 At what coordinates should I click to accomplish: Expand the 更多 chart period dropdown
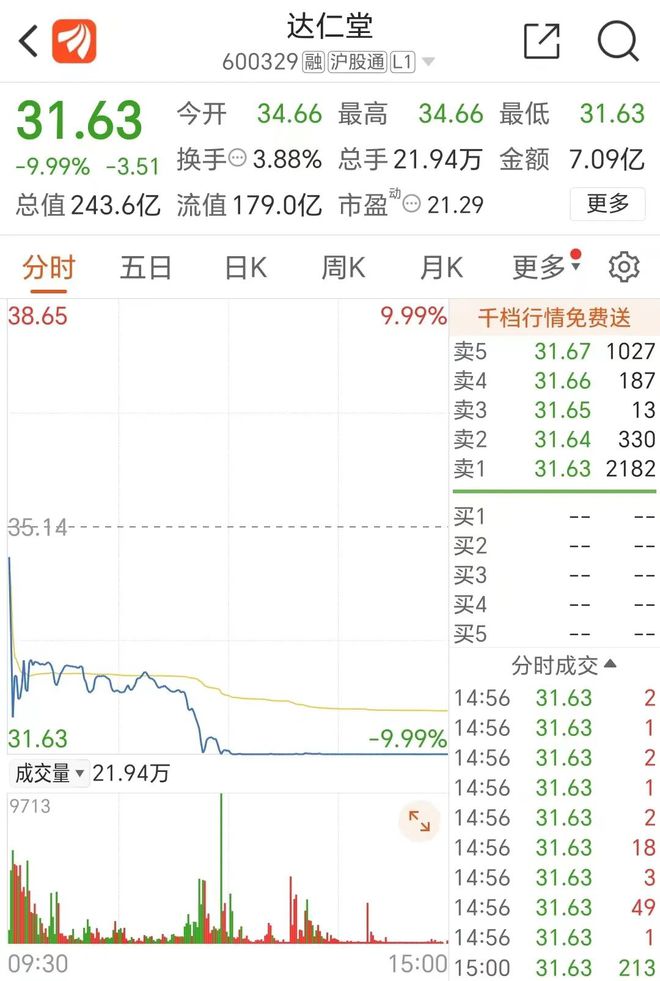coord(546,267)
